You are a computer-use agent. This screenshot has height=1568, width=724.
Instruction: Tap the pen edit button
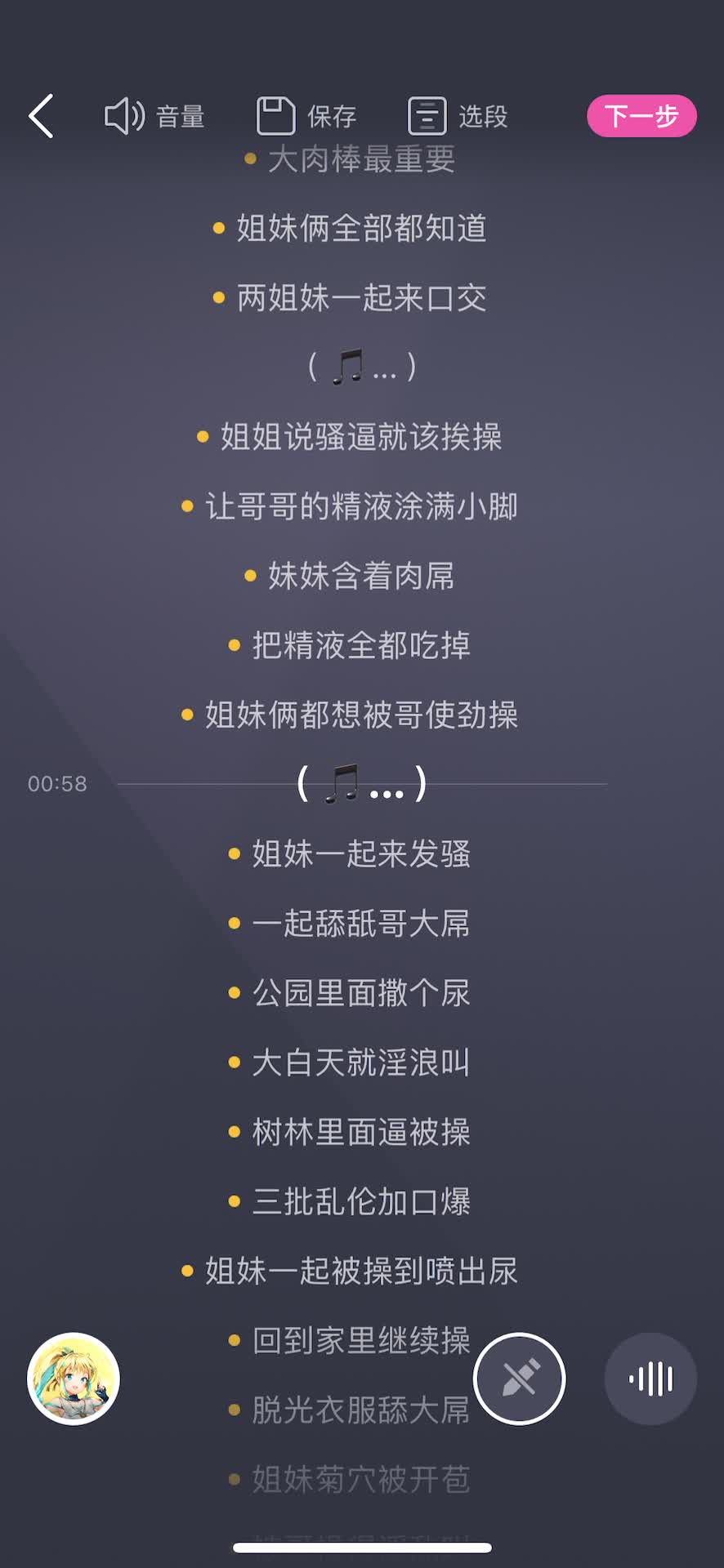pos(520,1379)
